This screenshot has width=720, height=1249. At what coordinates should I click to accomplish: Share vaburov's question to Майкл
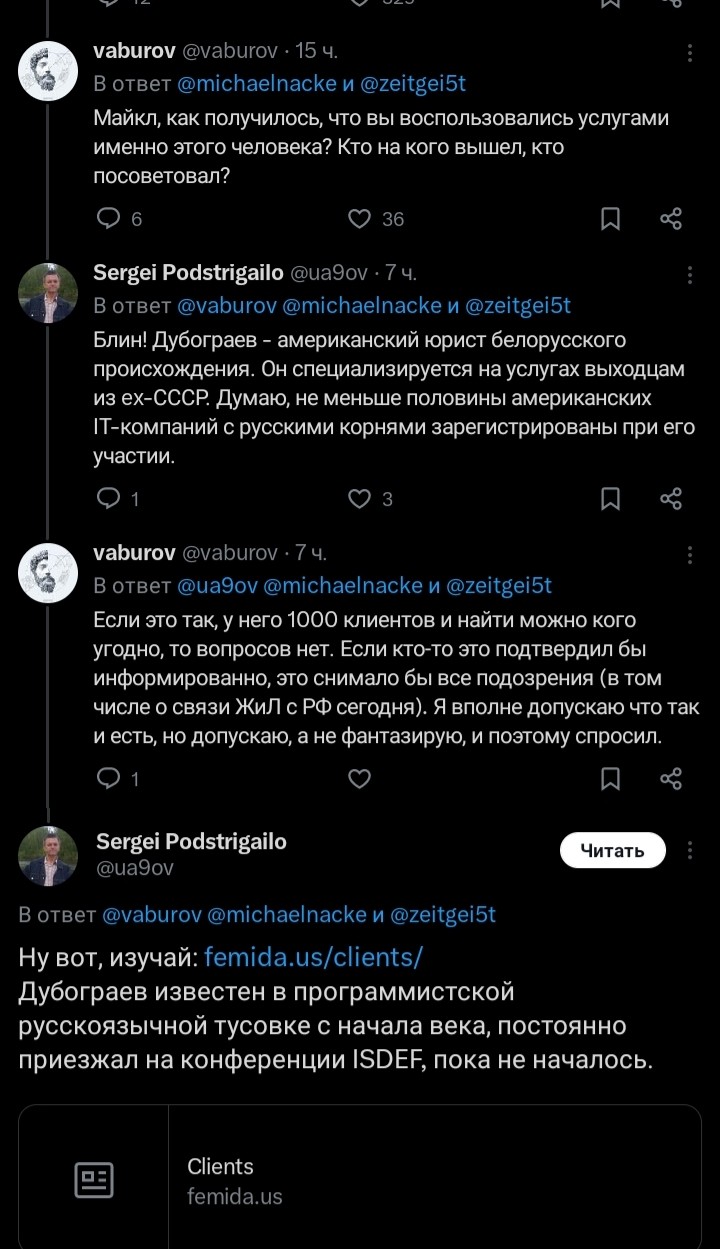pos(672,218)
